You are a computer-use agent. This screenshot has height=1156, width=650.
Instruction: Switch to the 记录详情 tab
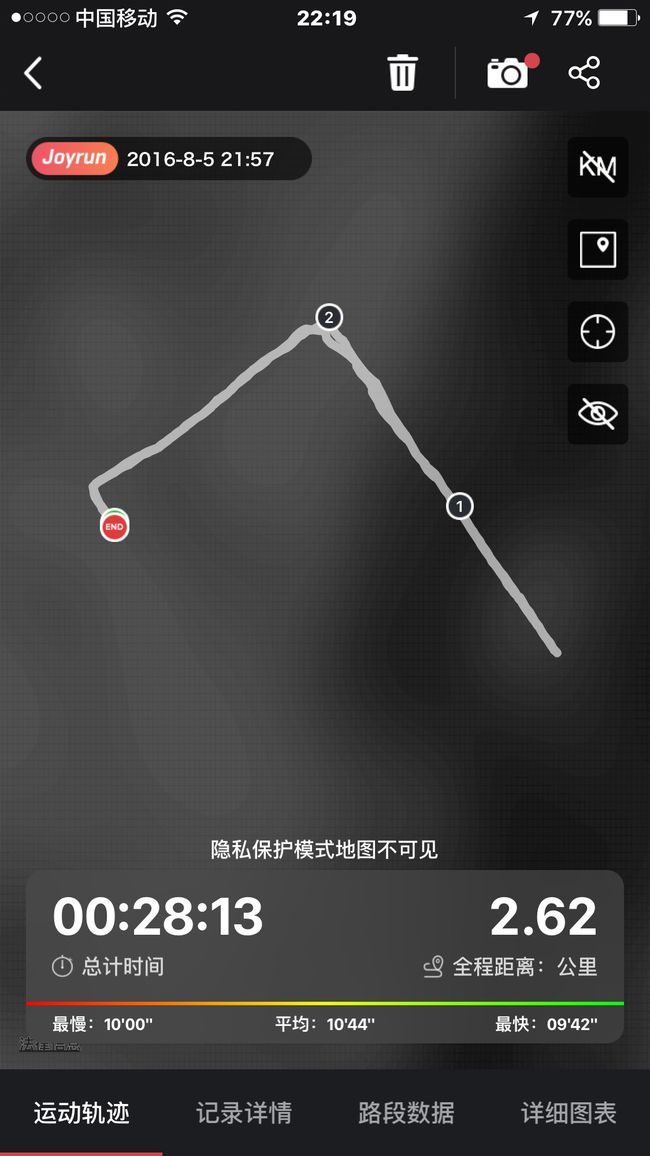click(244, 1113)
